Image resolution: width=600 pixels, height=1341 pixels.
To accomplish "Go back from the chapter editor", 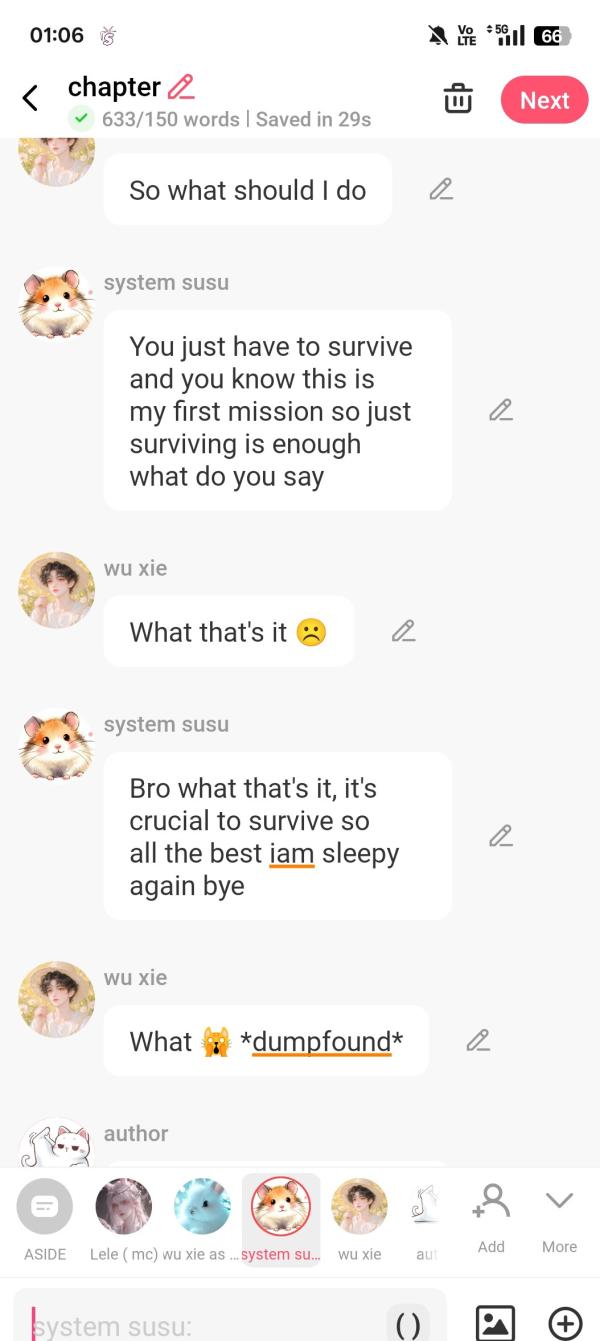I will pyautogui.click(x=31, y=98).
